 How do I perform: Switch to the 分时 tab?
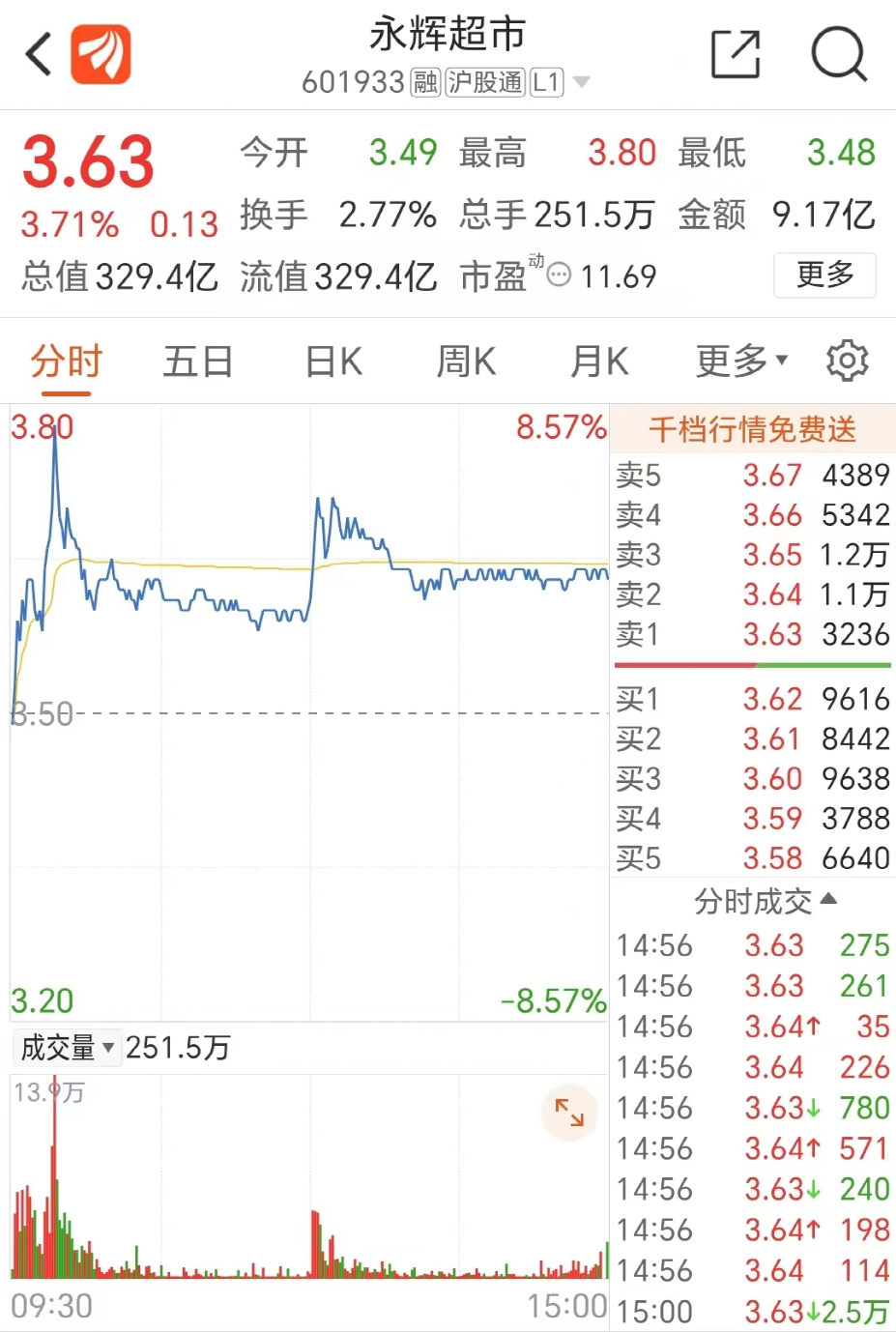point(66,362)
